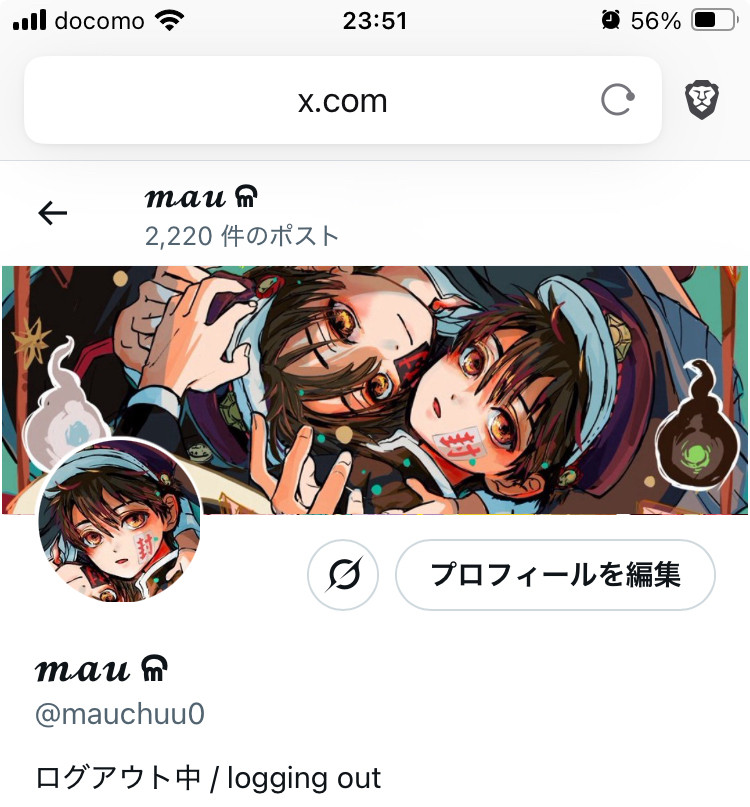View the profile avatar picture

pos(118,521)
